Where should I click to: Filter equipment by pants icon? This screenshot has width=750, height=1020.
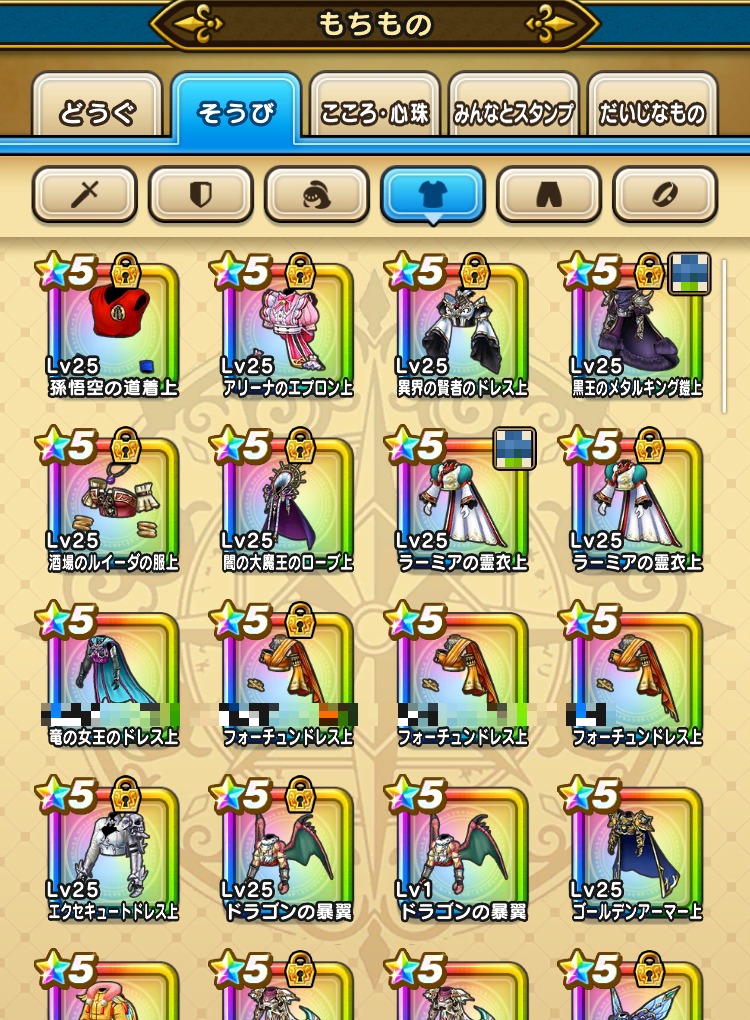[549, 194]
